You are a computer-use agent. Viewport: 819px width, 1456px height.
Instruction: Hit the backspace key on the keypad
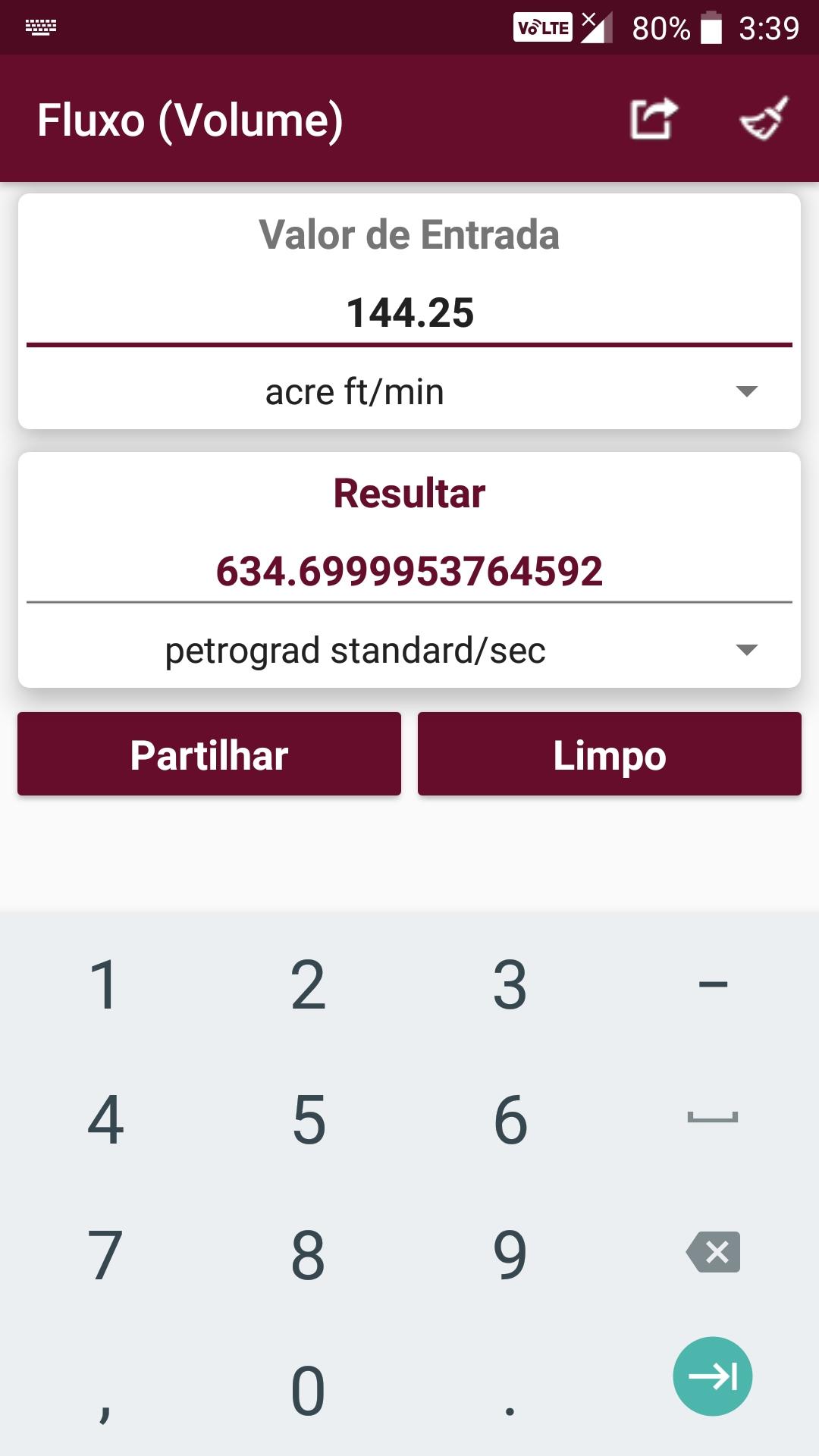pos(713,1251)
